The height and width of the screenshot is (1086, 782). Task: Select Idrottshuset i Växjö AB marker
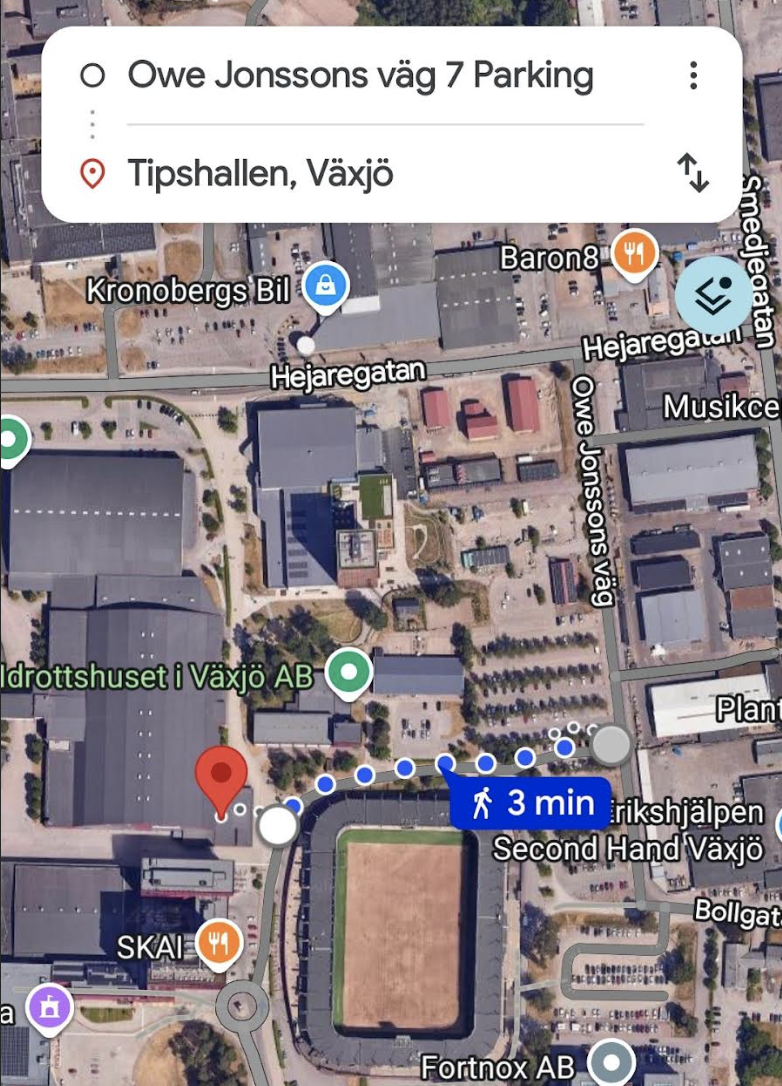pos(348,673)
